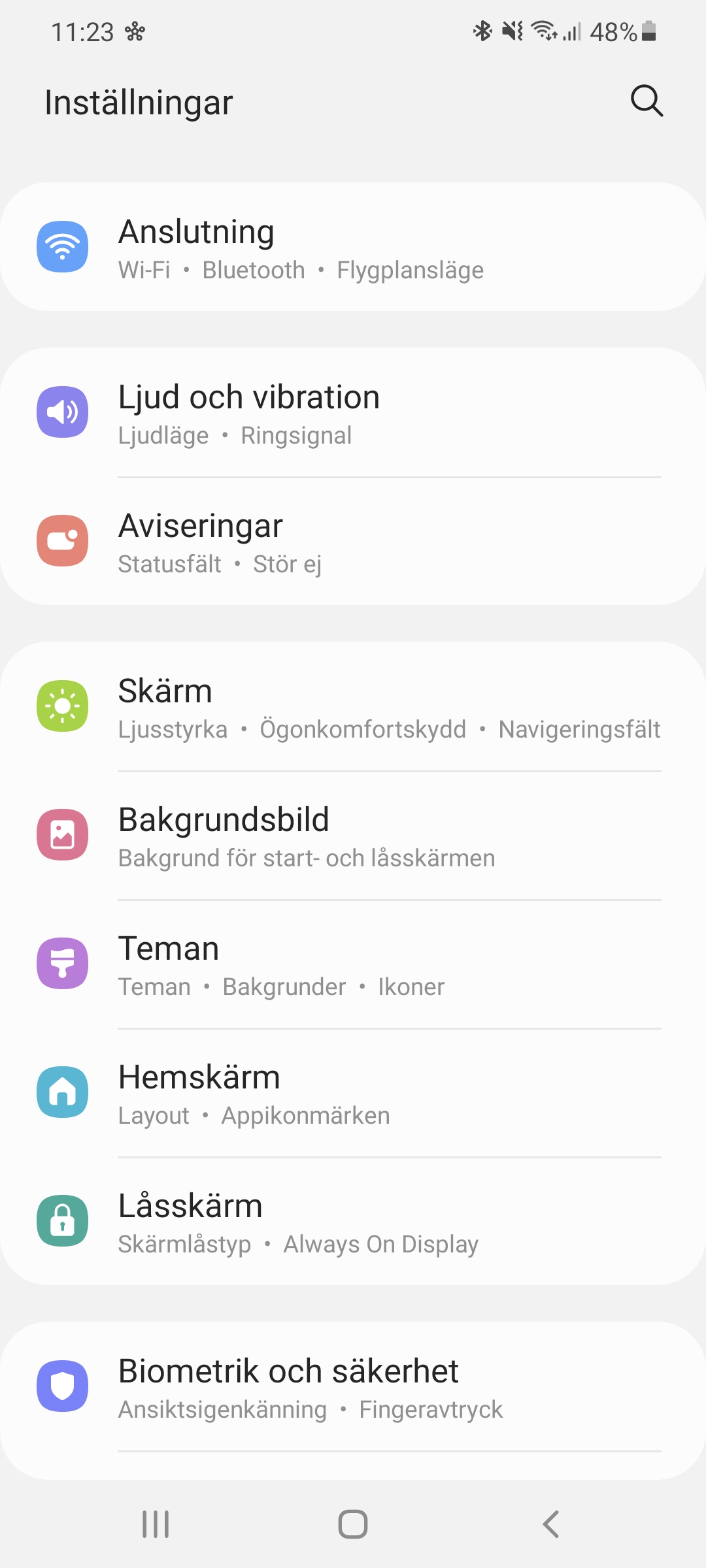
Task: Go to Hemskärm settings
Action: pyautogui.click(x=353, y=1093)
